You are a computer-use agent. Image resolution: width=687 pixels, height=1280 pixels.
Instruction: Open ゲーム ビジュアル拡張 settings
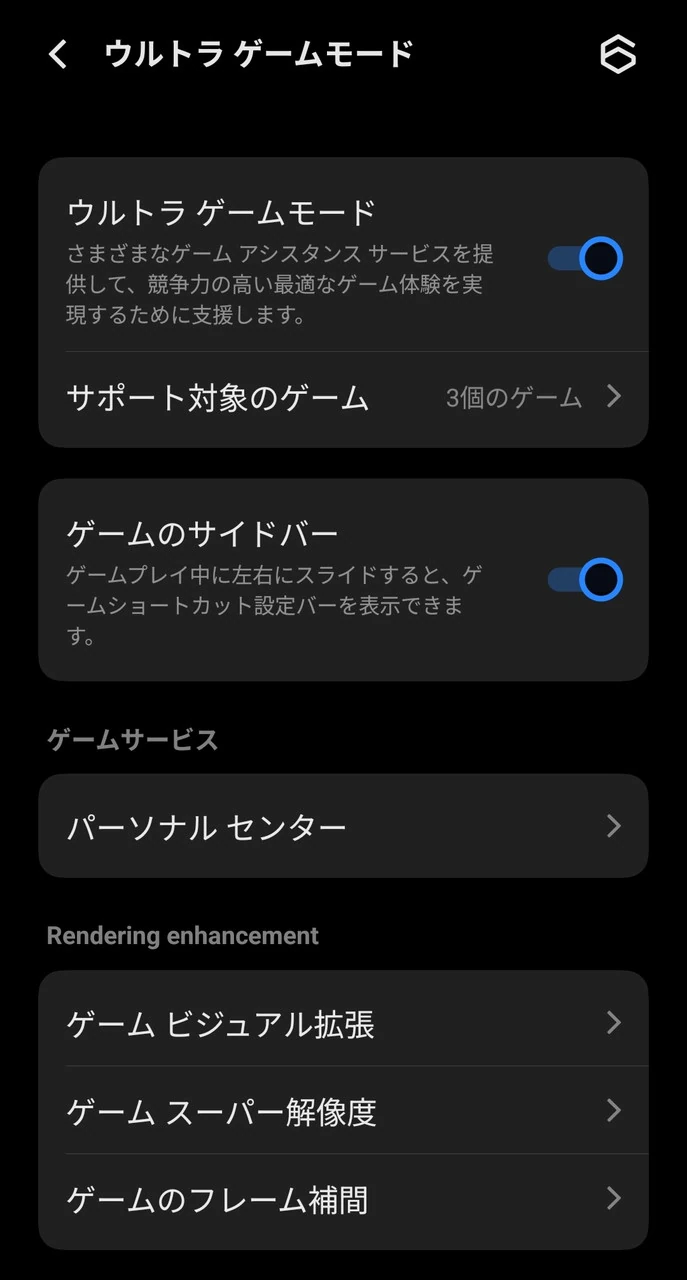343,1024
